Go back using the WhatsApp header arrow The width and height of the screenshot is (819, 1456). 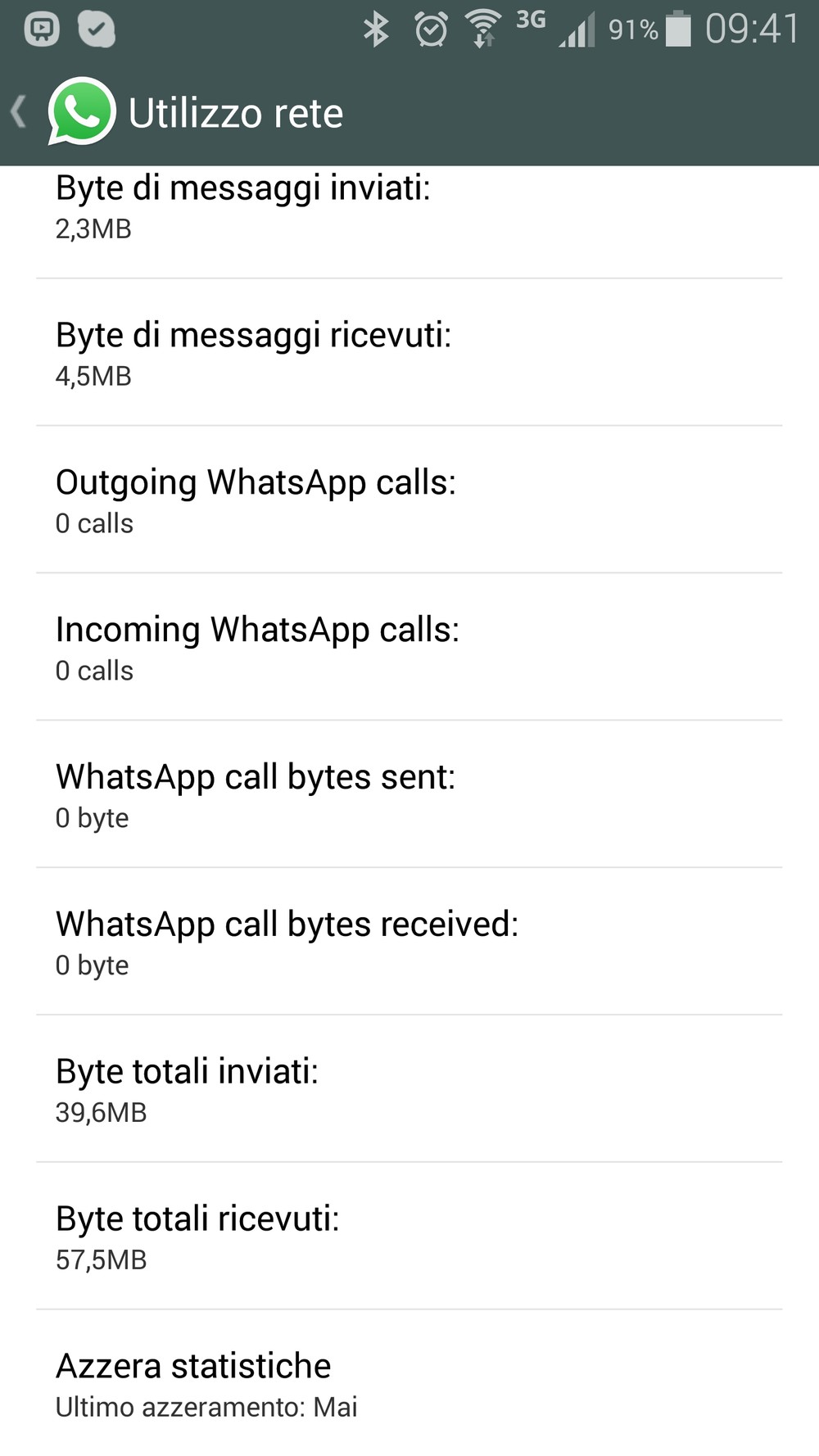20,112
